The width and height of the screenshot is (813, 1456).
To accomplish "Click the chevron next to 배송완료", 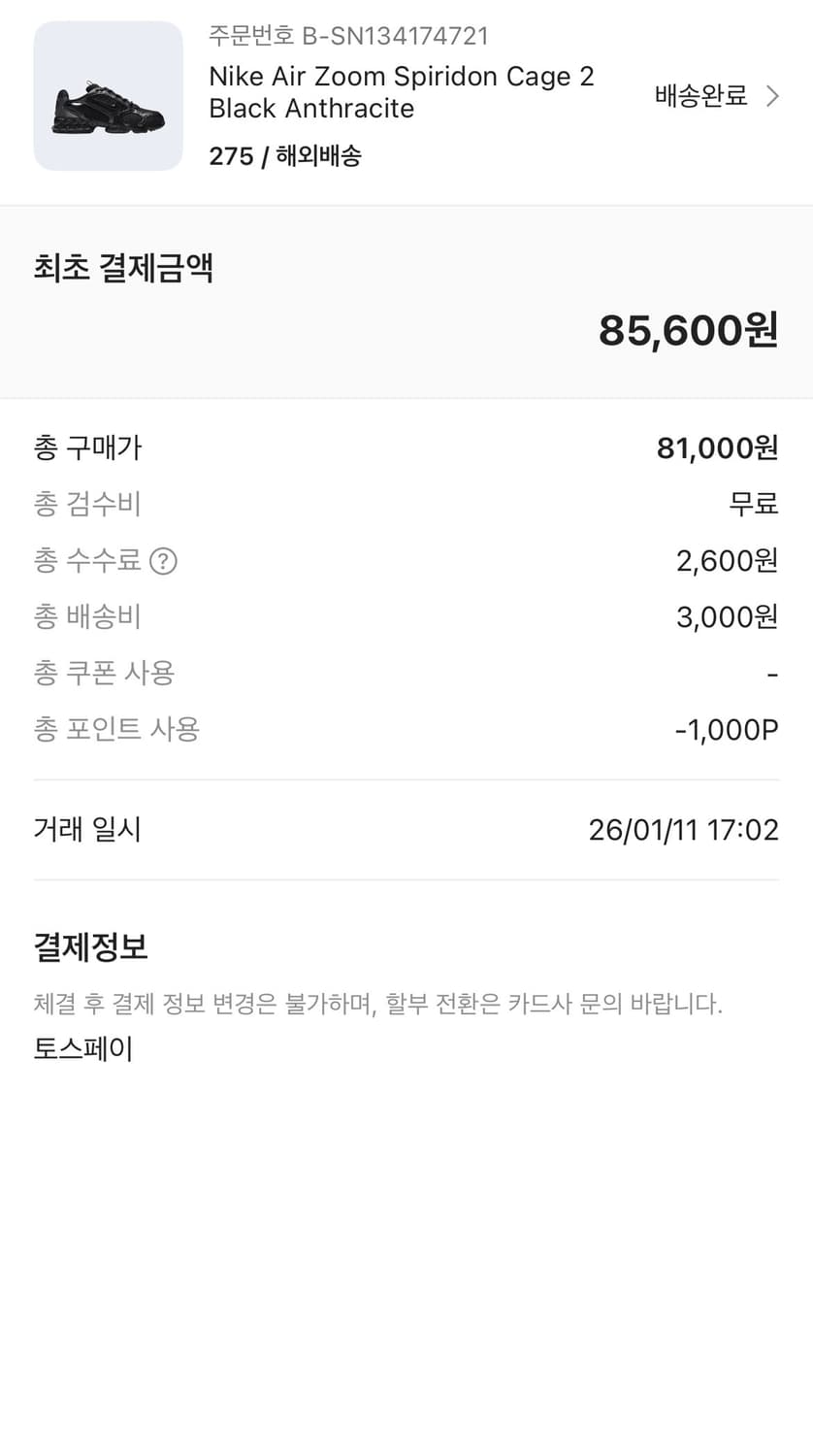I will pos(772,96).
